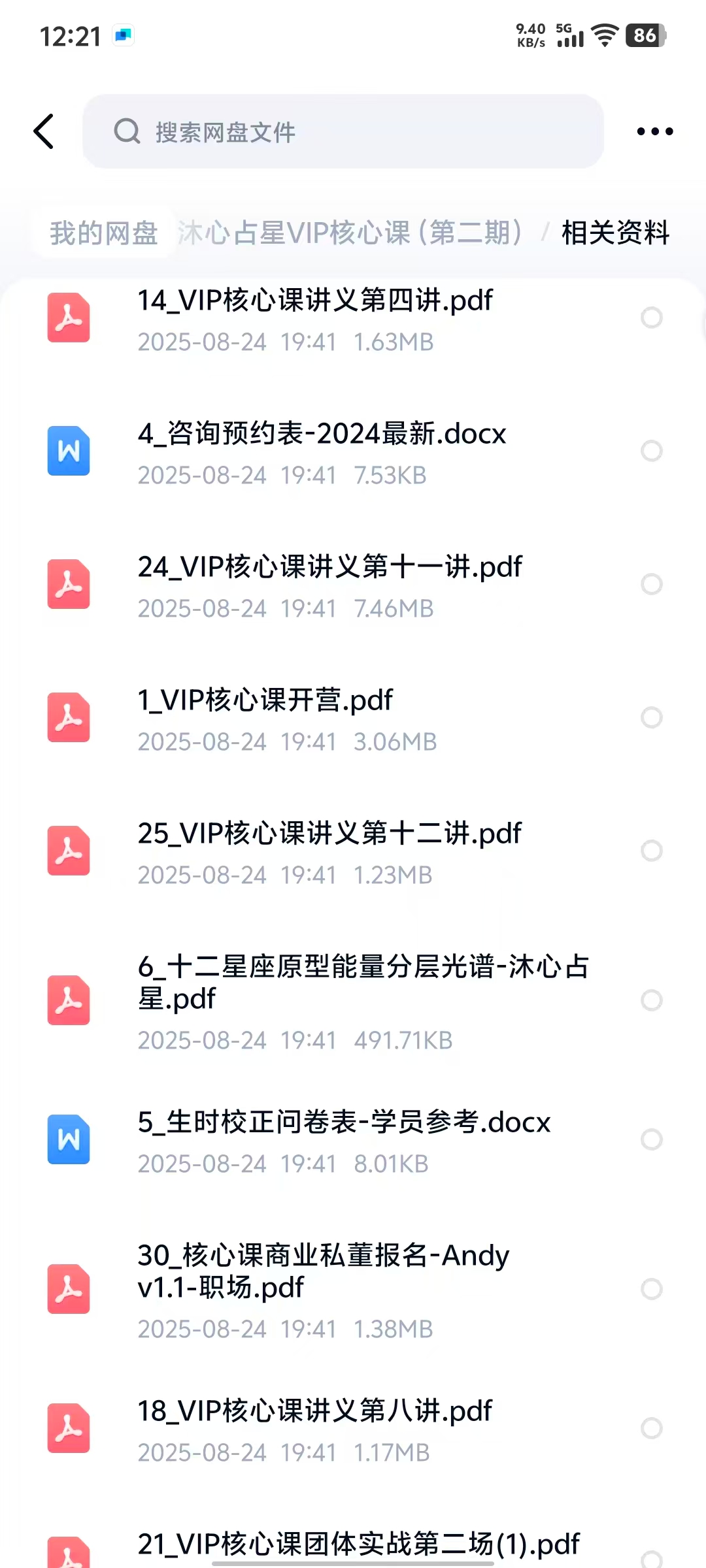The image size is (706, 1568).
Task: Tick the circle beside 4_咨询预约表 docx
Action: 651,451
